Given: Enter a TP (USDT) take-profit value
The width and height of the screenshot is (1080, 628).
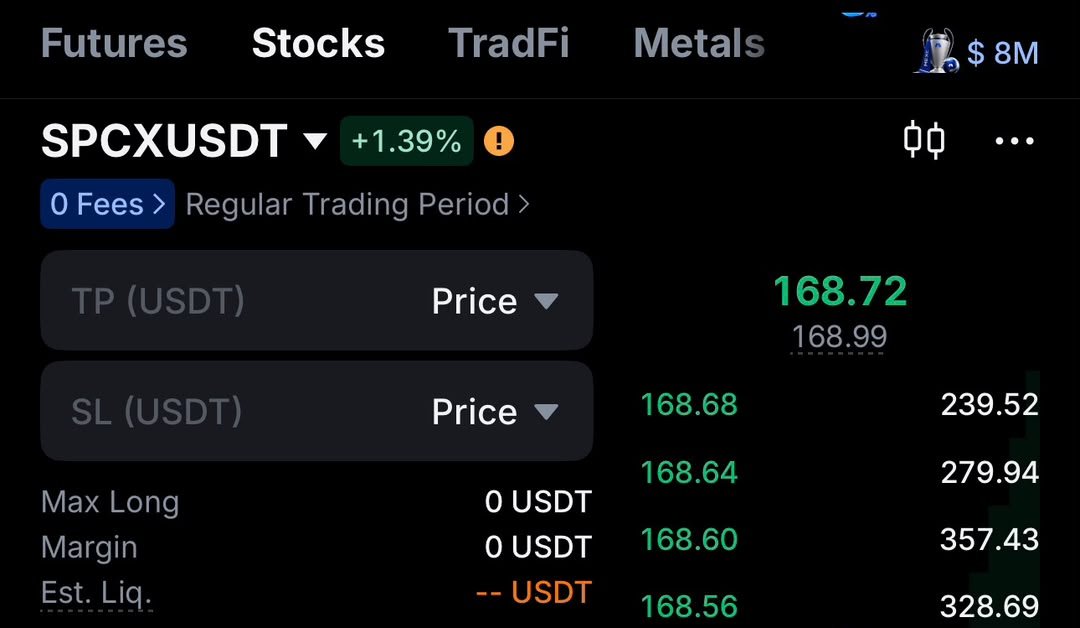Looking at the screenshot, I should click(227, 301).
